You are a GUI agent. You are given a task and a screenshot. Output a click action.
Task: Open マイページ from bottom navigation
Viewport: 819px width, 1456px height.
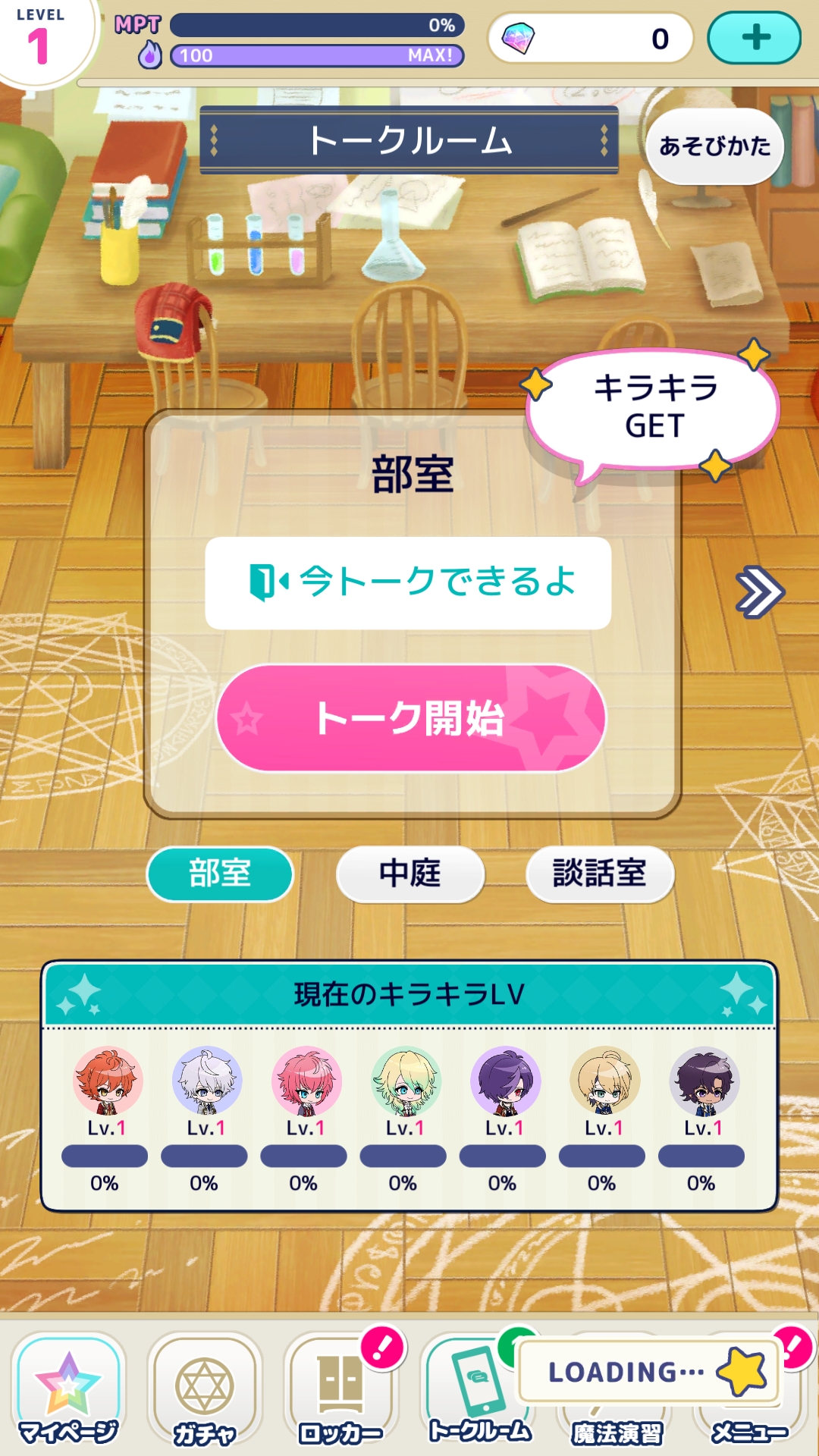[x=68, y=1392]
